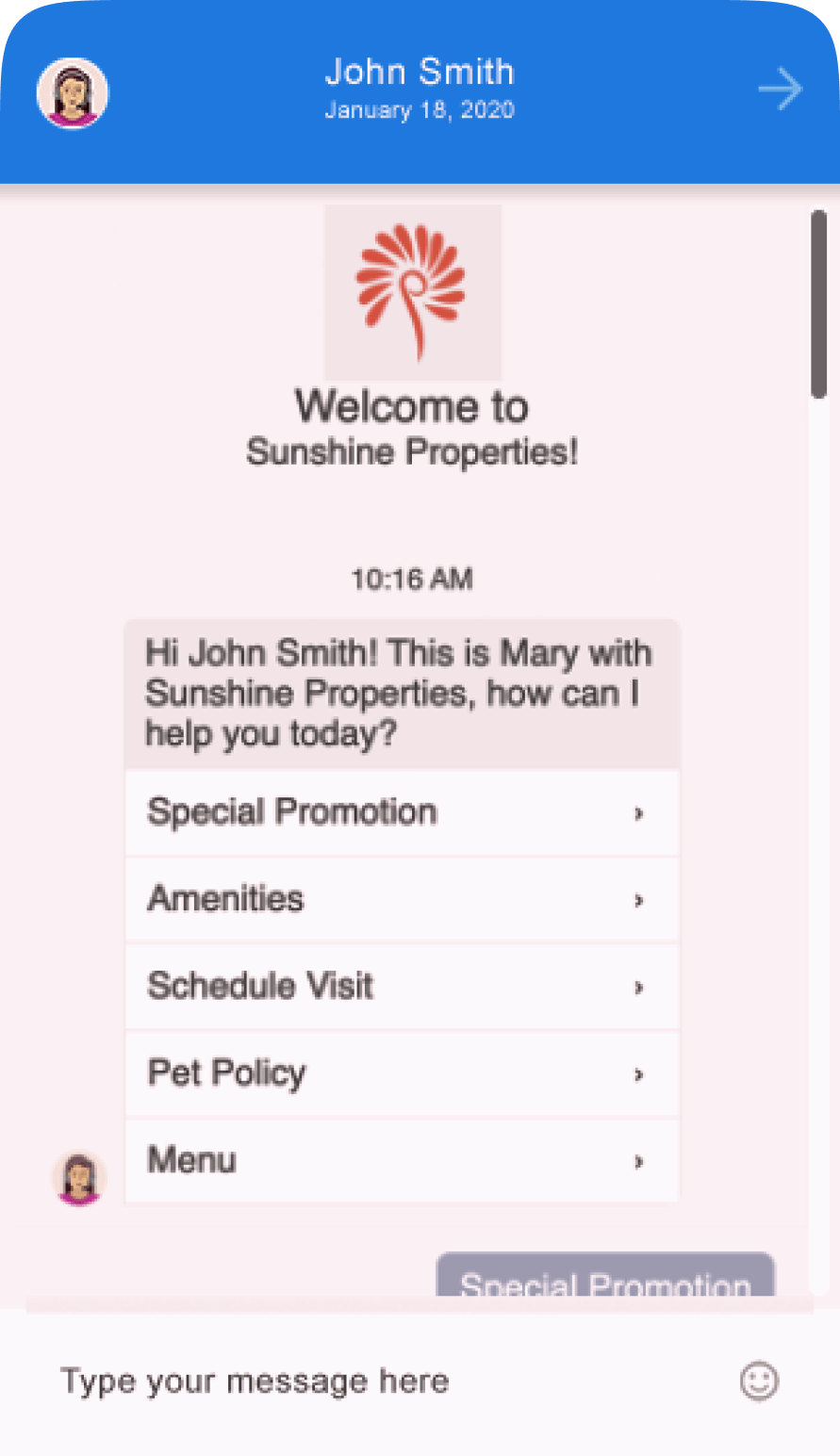Open the Schedule Visit option

point(402,987)
